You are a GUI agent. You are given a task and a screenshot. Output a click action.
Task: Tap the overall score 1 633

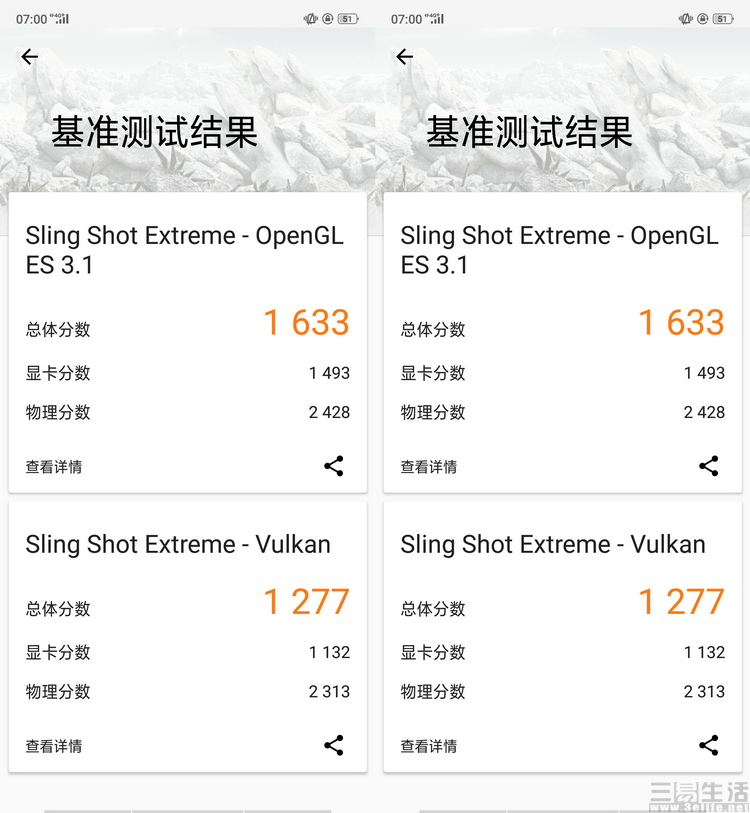(305, 322)
